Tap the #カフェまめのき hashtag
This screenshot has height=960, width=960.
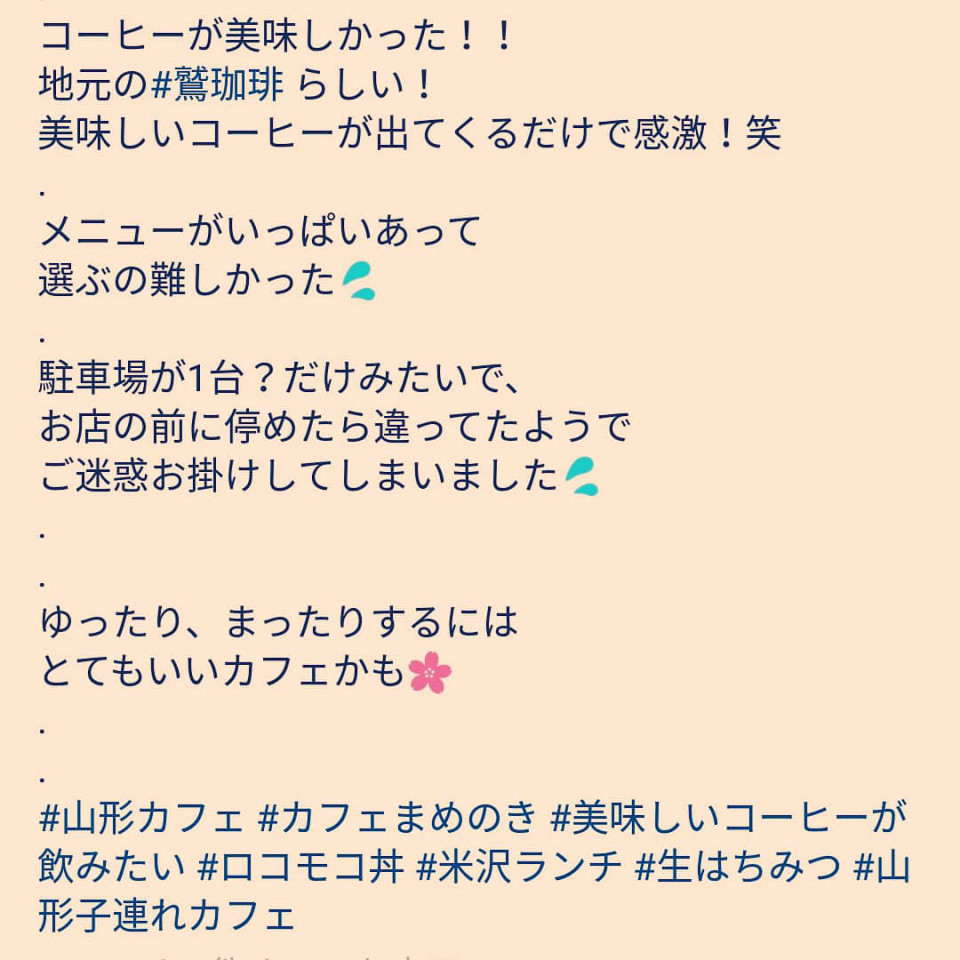point(398,819)
